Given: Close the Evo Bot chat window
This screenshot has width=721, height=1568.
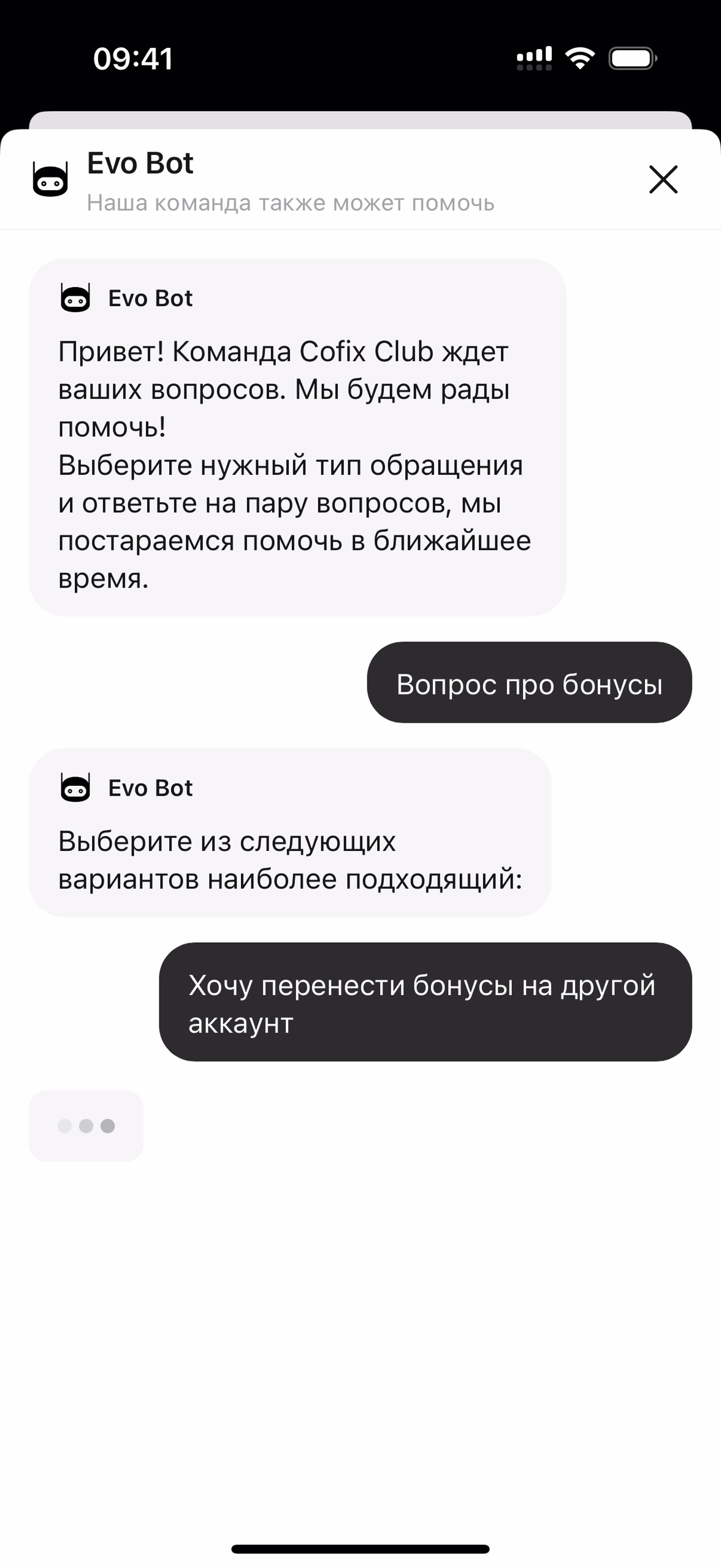Looking at the screenshot, I should (x=663, y=179).
